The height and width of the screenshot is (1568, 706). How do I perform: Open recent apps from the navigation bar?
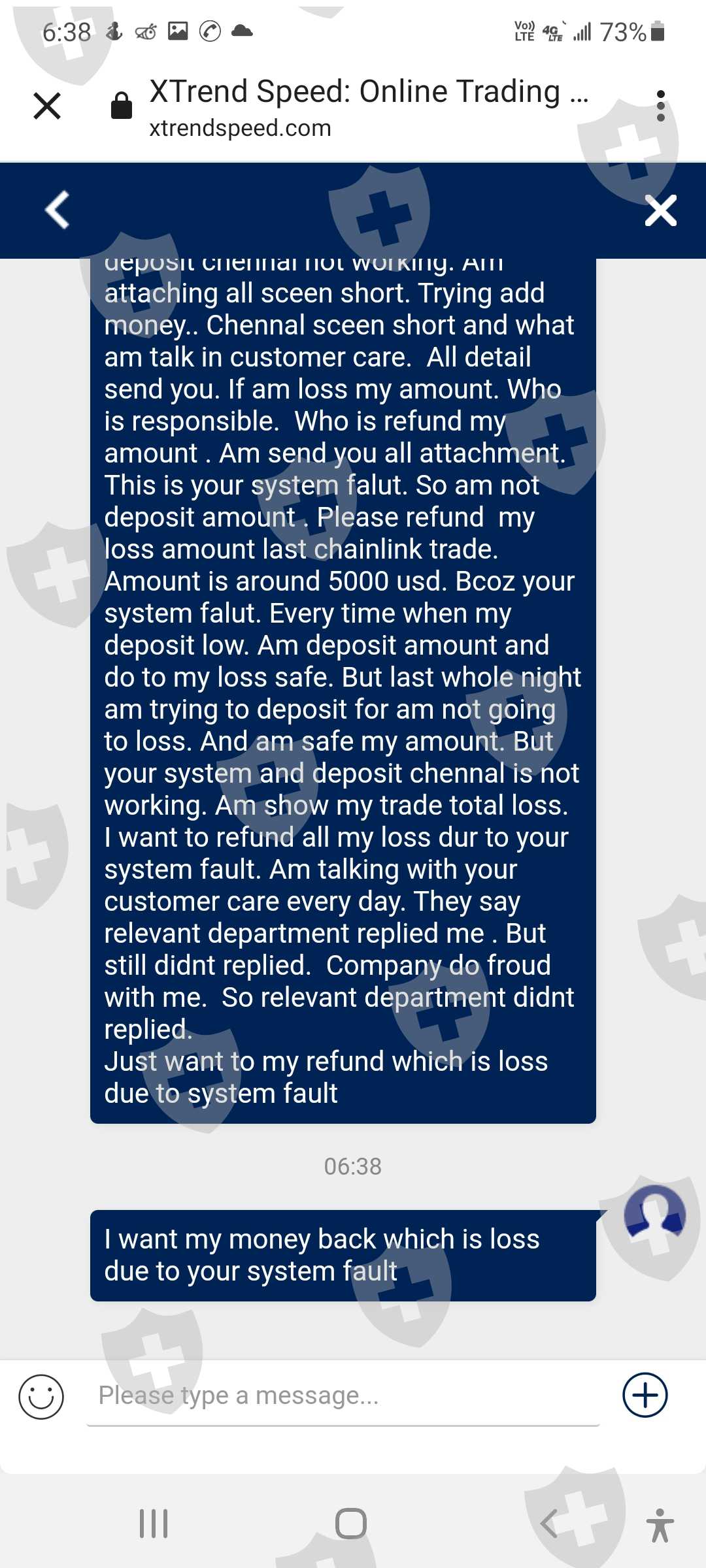[154, 1524]
